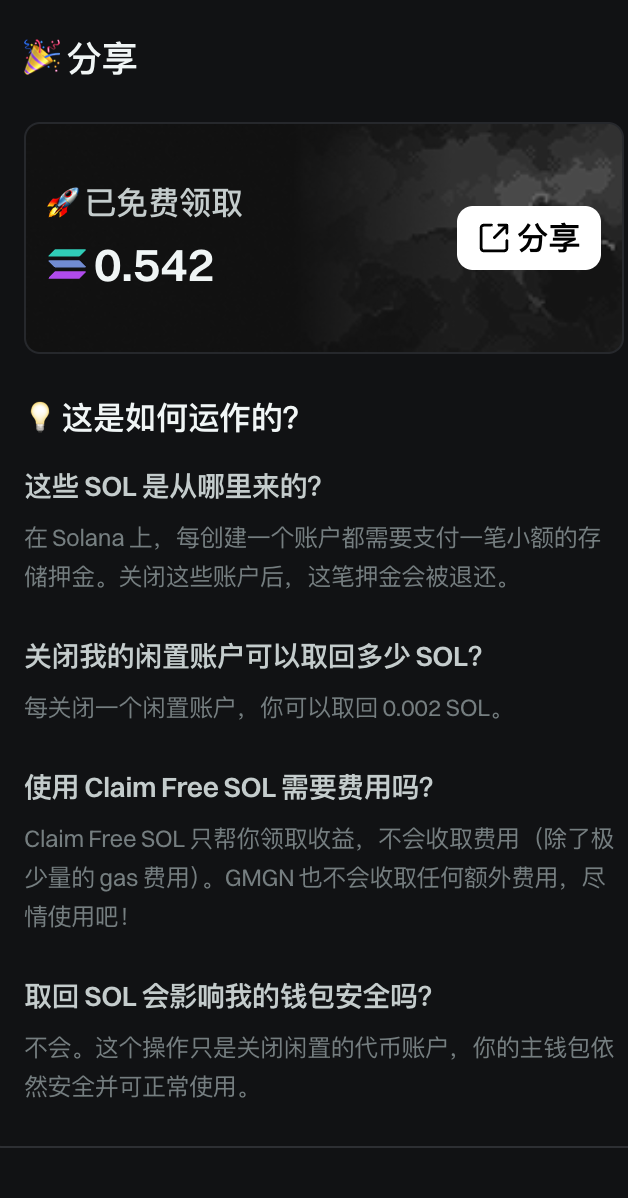
Task: Tap the 分享 share button
Action: [528, 238]
